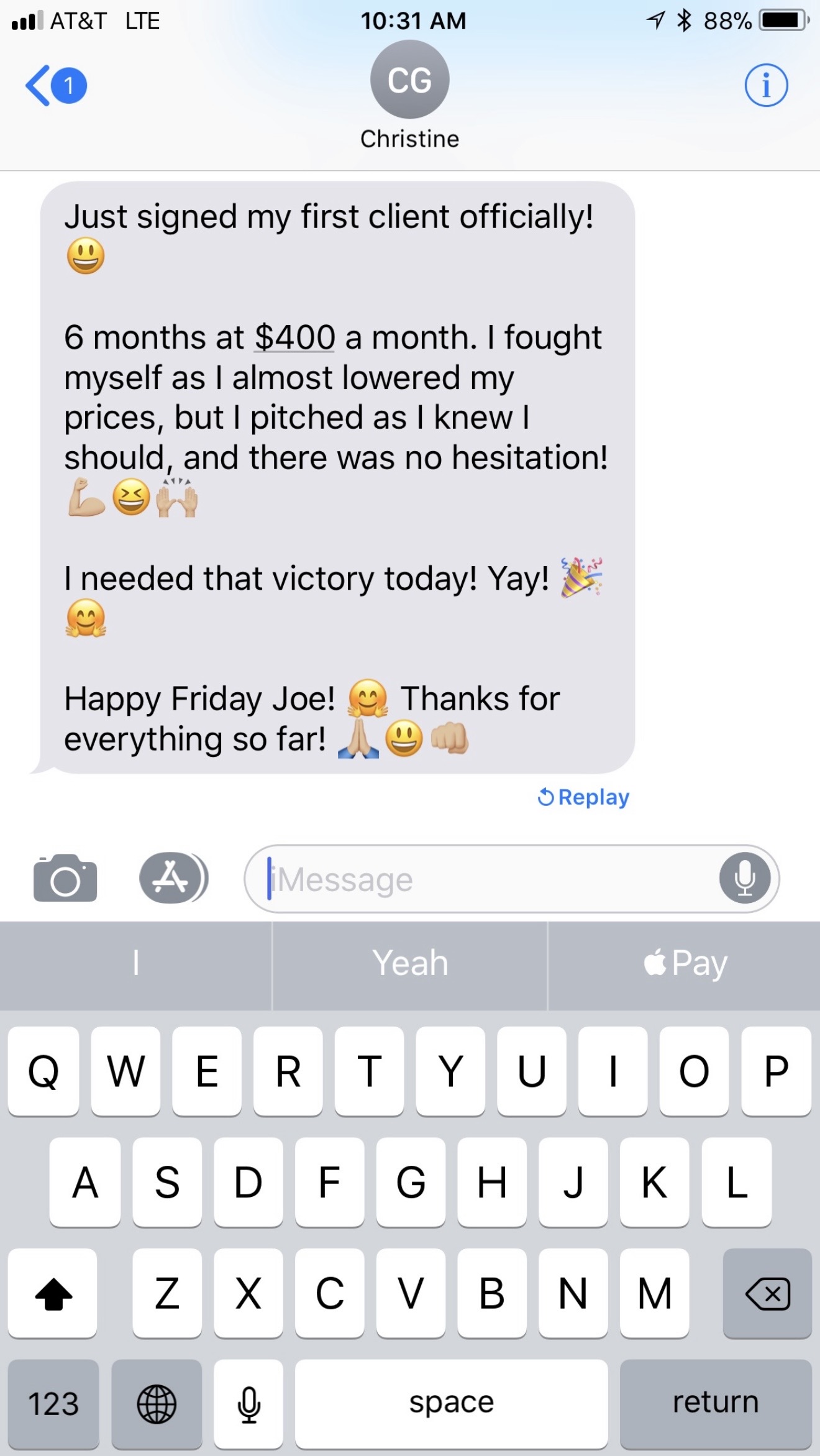Record an audio message with microphone
The width and height of the screenshot is (820, 1456).
pyautogui.click(x=744, y=879)
